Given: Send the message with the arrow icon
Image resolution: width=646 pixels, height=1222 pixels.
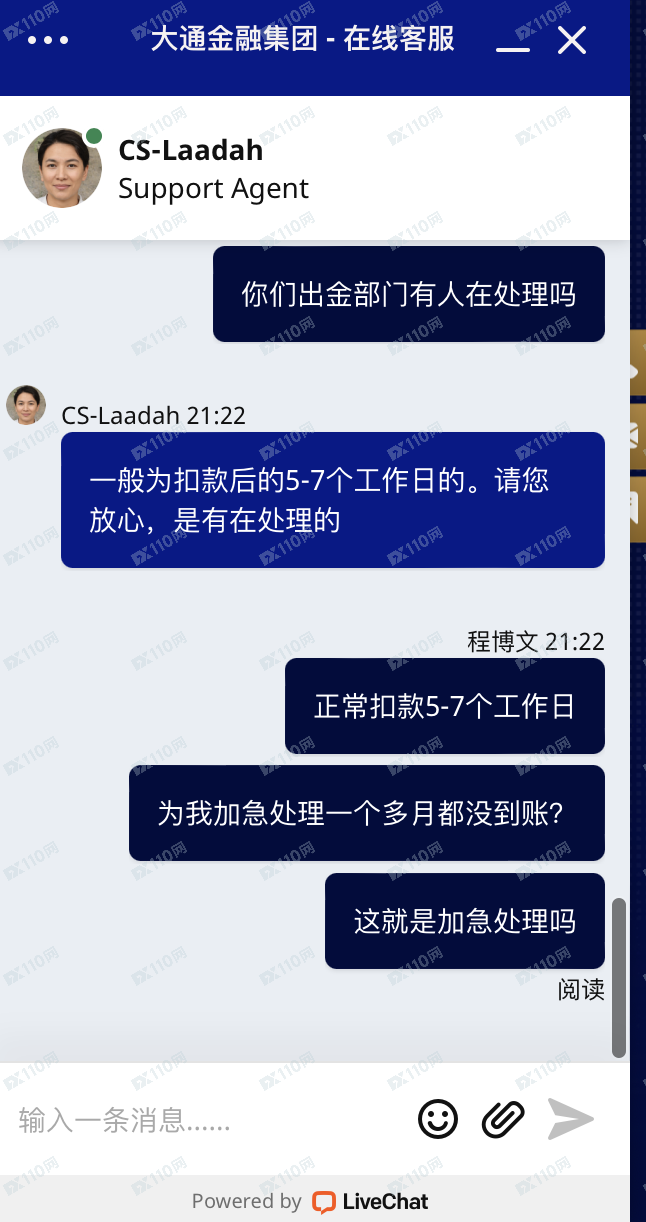Looking at the screenshot, I should tap(571, 1119).
